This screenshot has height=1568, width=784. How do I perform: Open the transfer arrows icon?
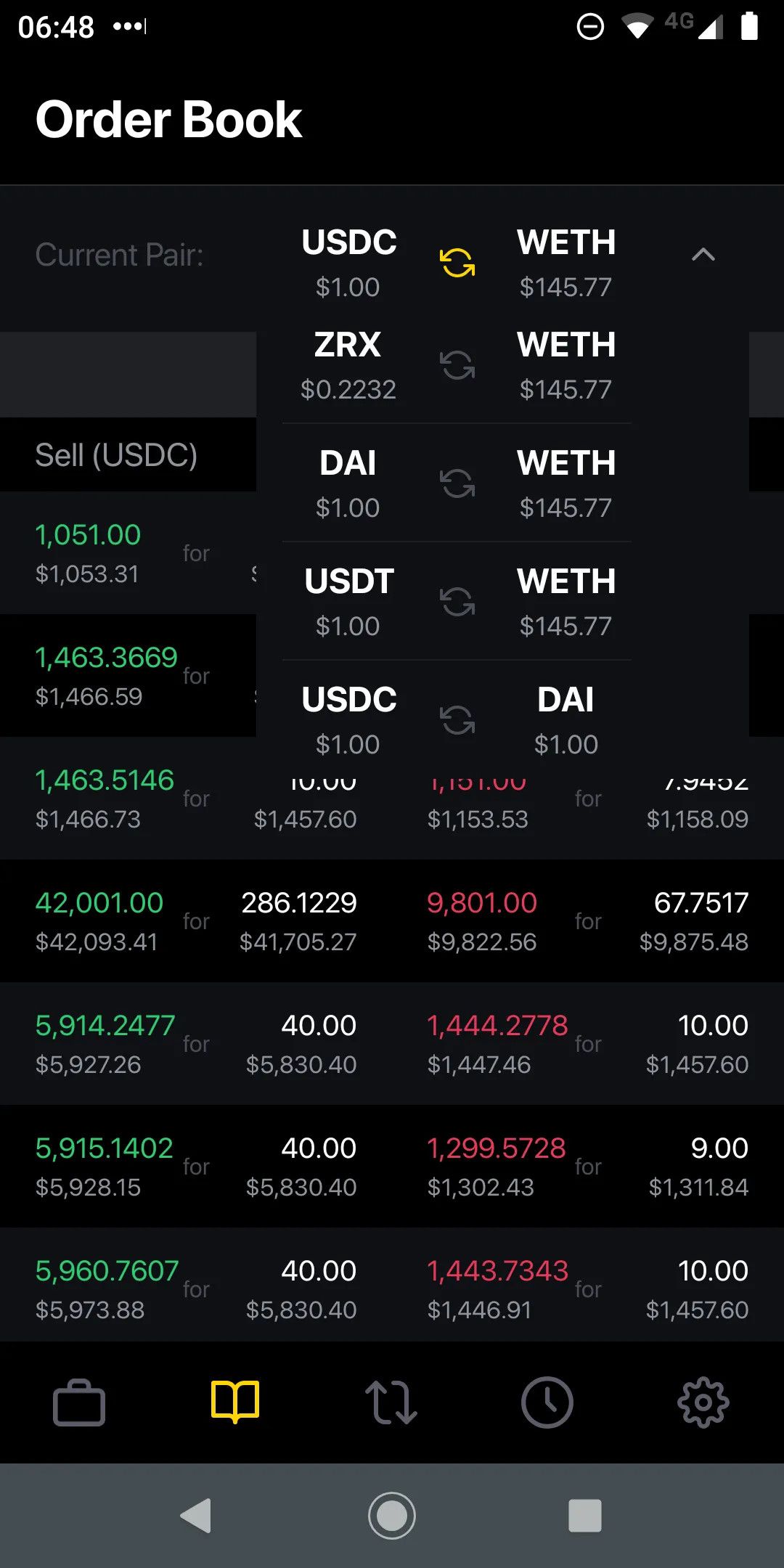(x=391, y=1402)
